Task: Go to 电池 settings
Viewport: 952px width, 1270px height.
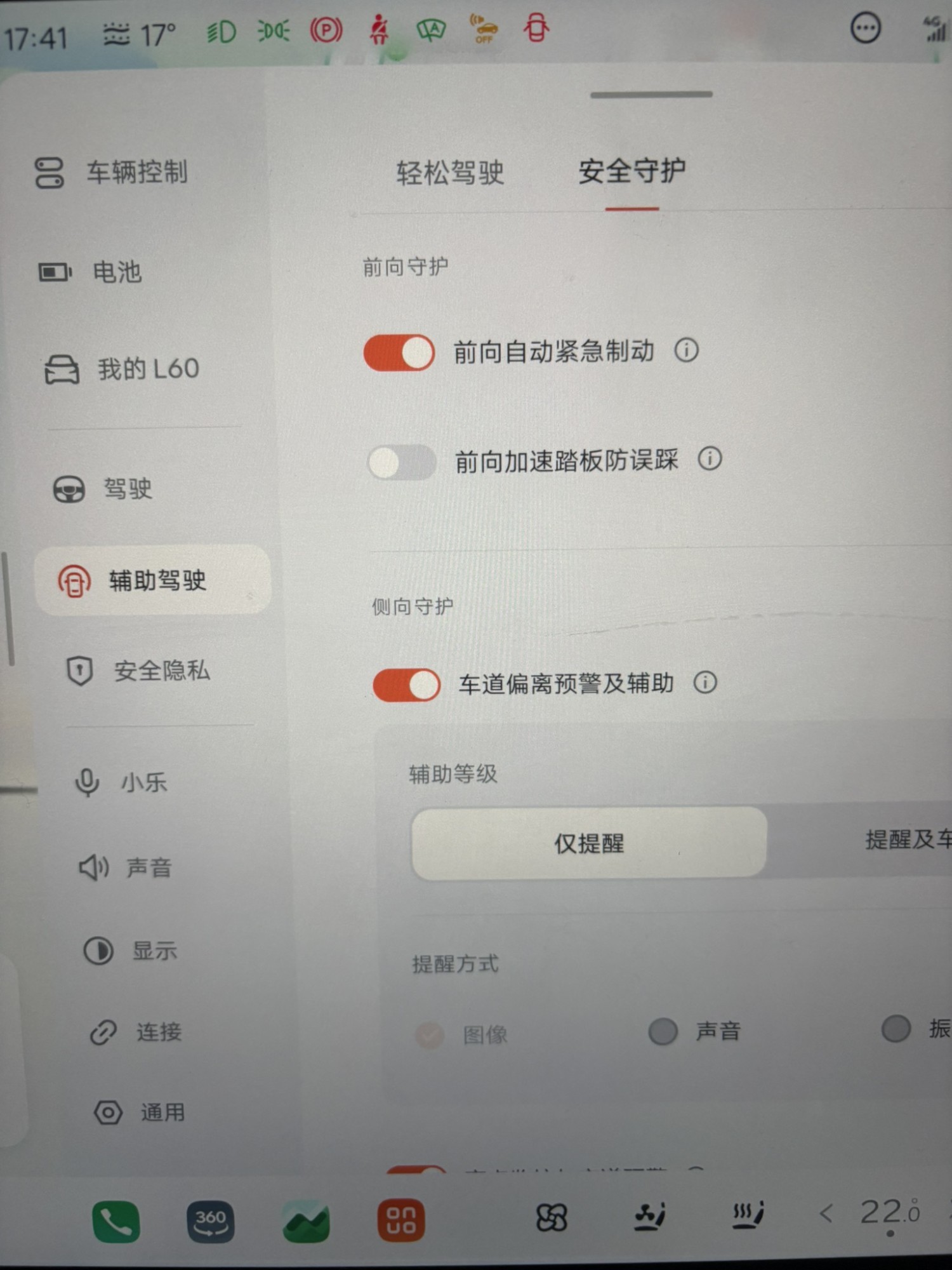Action: pos(117,272)
